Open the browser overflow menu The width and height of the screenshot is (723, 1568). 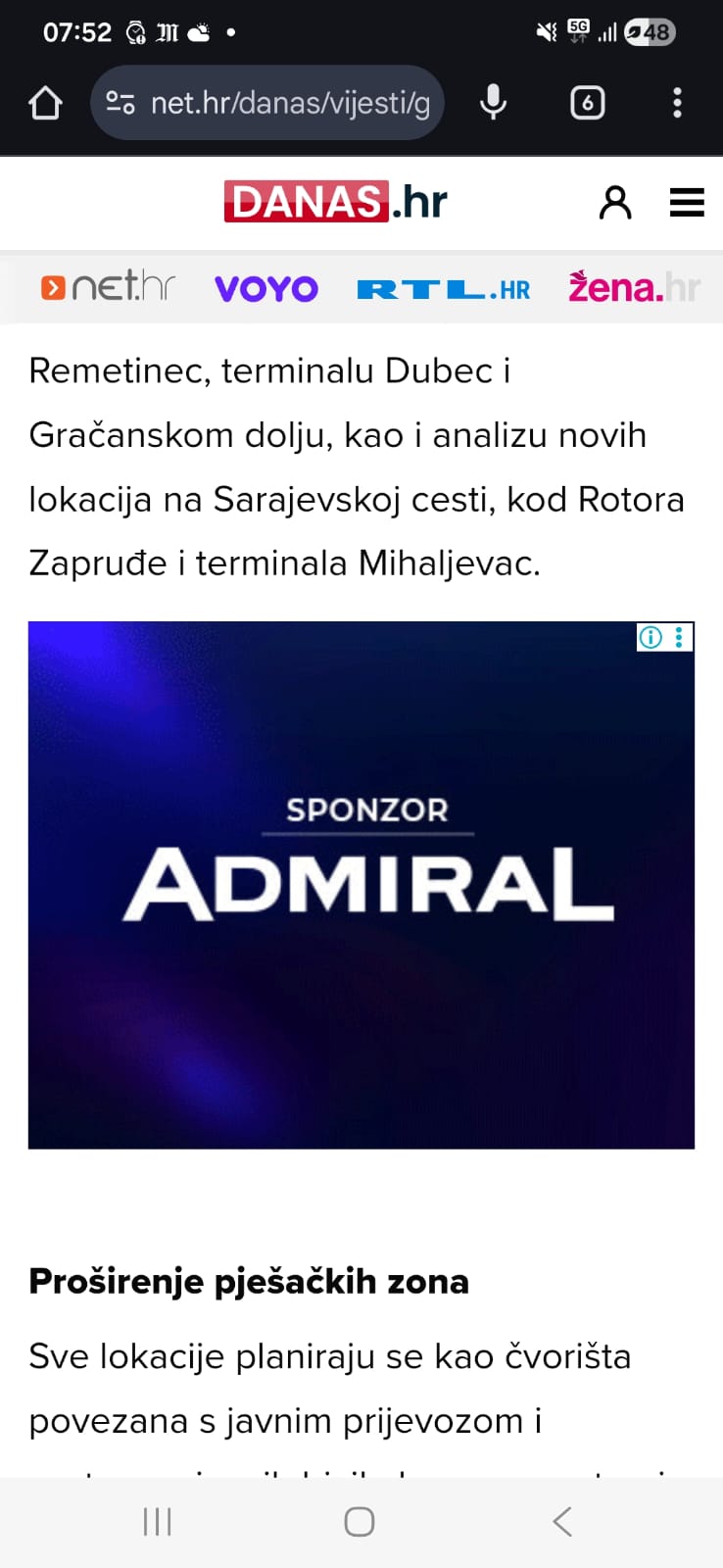click(677, 103)
